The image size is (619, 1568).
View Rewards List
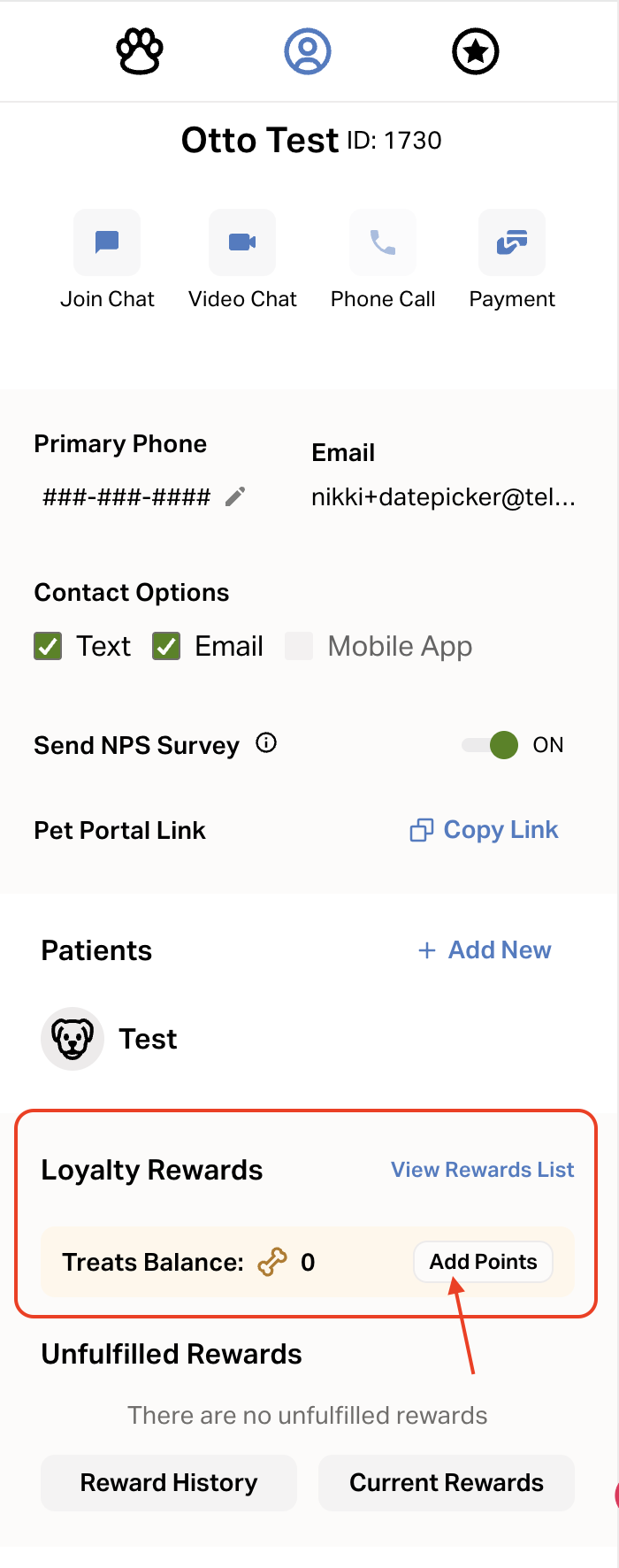[483, 1170]
